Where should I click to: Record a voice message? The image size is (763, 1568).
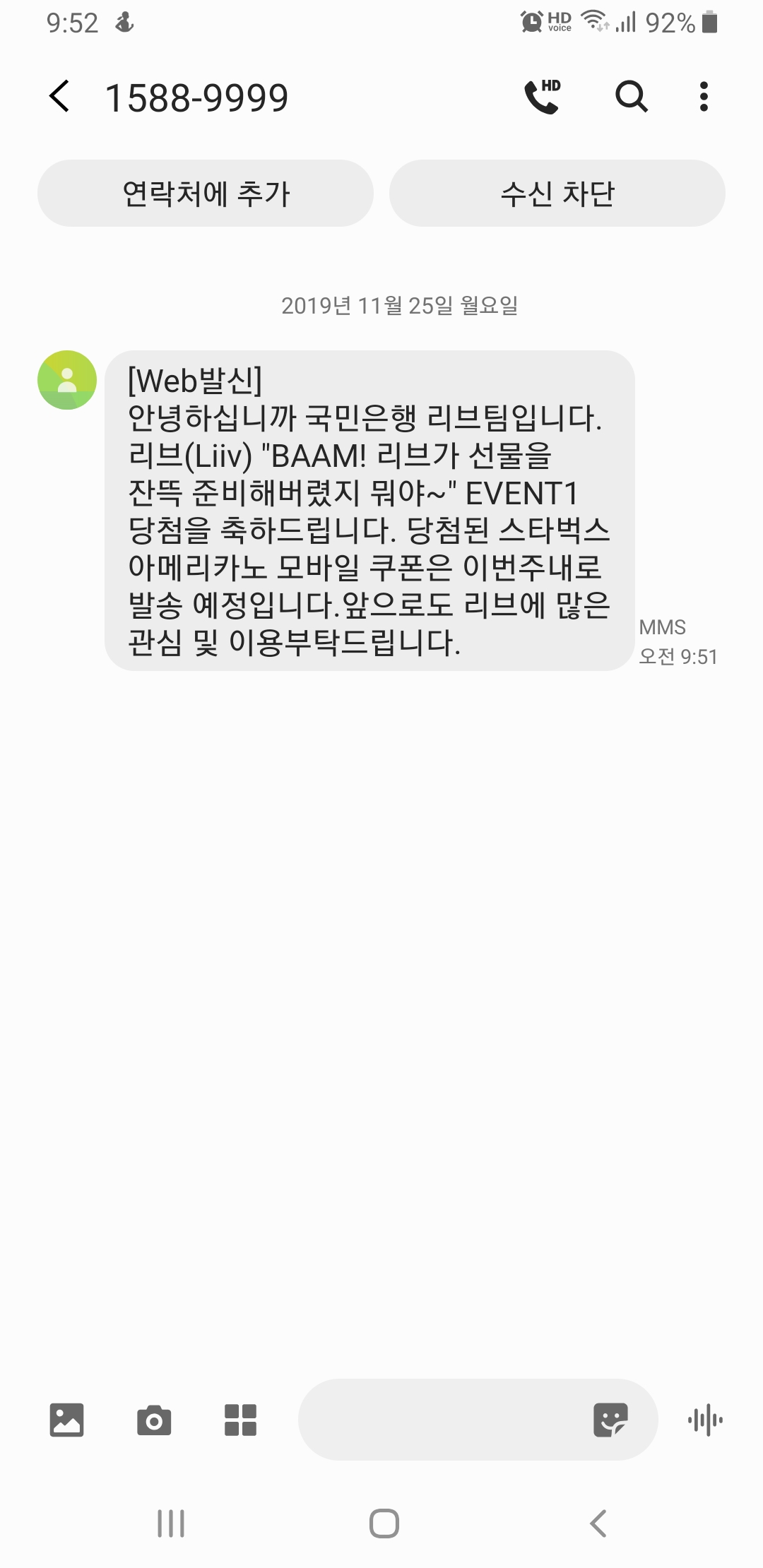point(705,1420)
